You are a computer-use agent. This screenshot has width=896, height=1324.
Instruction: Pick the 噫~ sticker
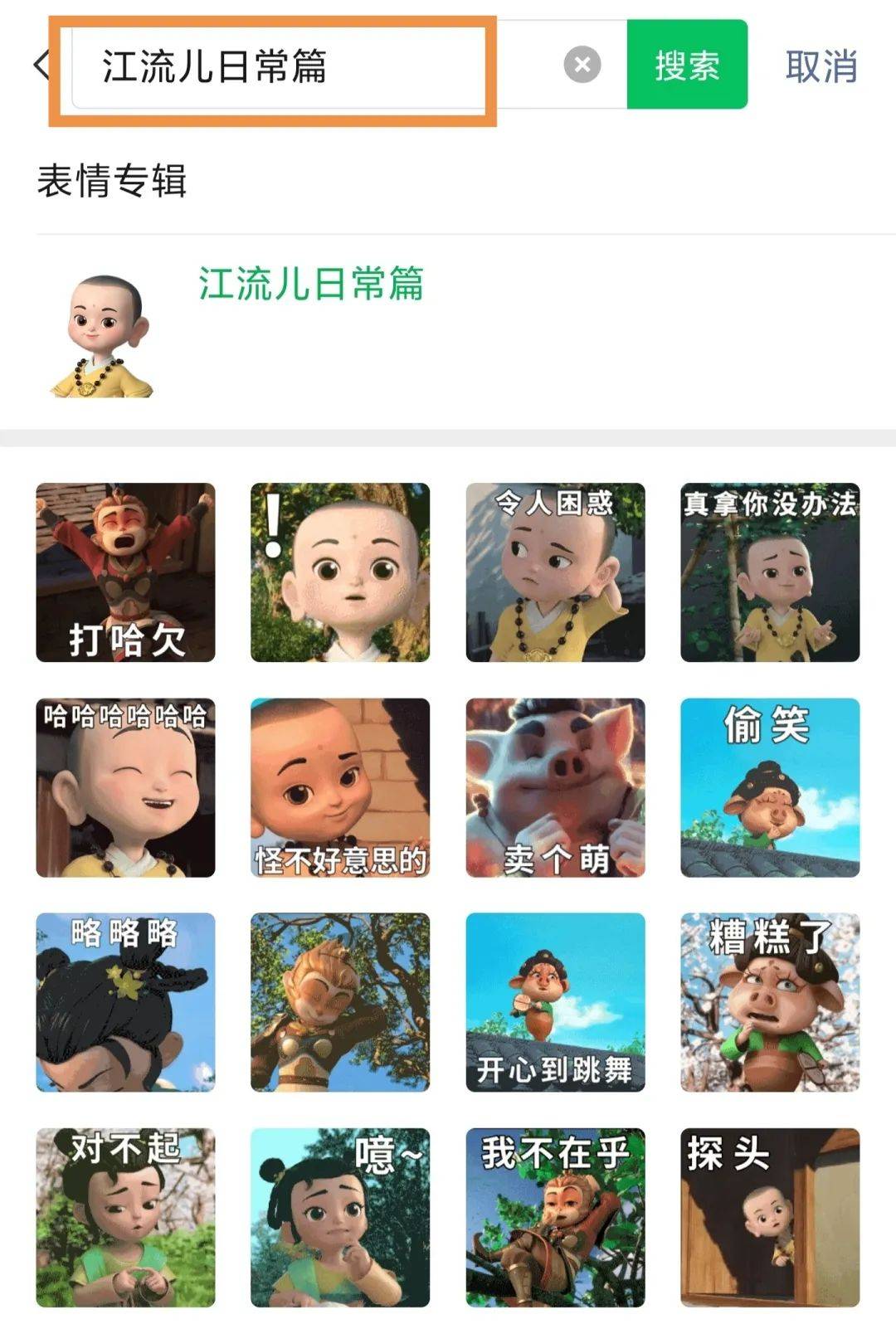coord(340,1217)
